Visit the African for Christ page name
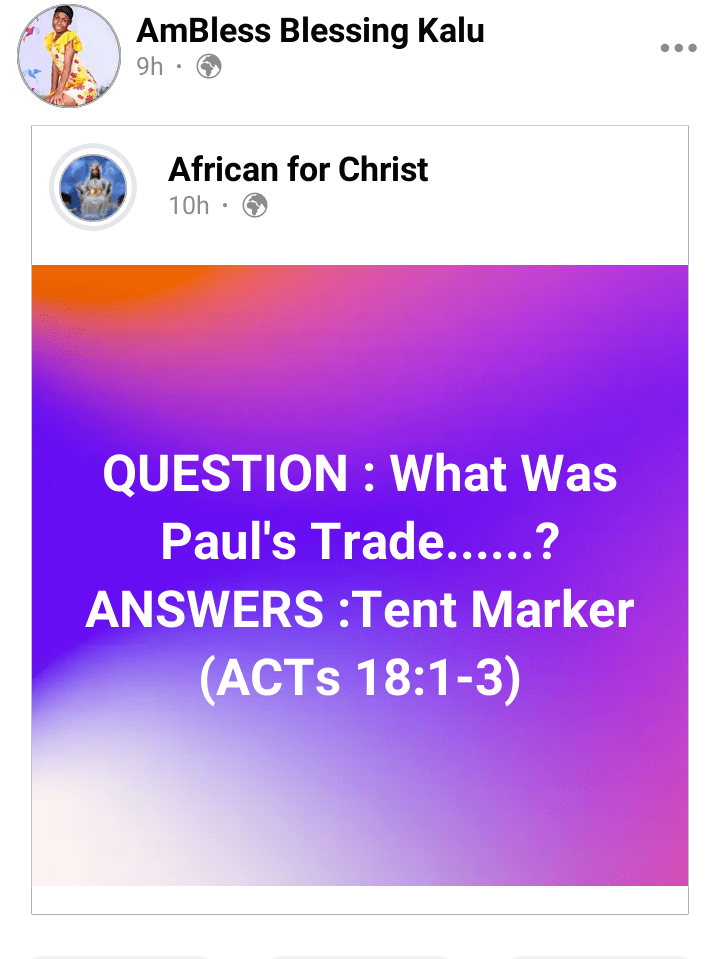The width and height of the screenshot is (720, 959). pos(298,169)
